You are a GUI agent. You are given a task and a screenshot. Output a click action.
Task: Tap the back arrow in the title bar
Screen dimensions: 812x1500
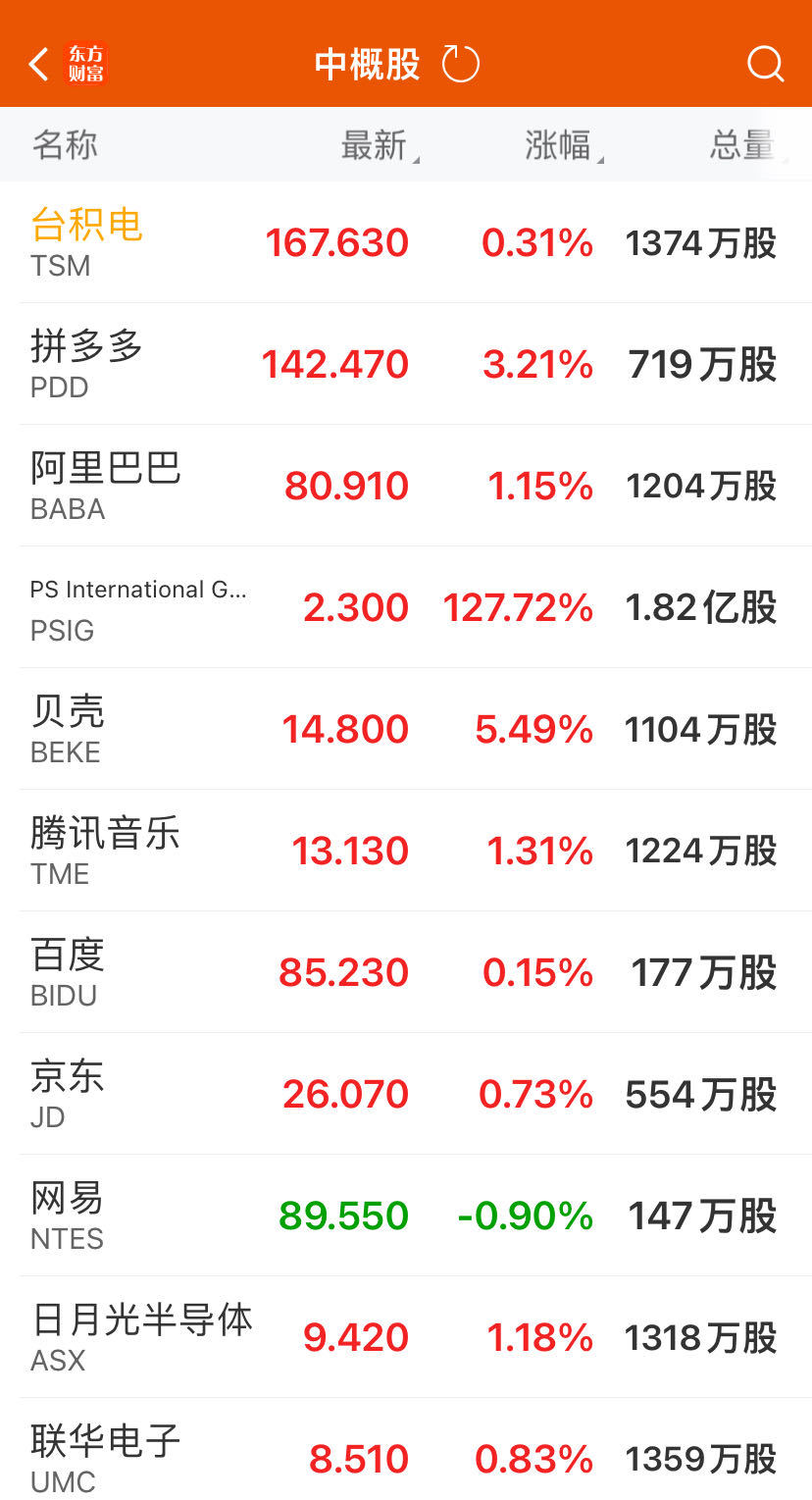37,63
